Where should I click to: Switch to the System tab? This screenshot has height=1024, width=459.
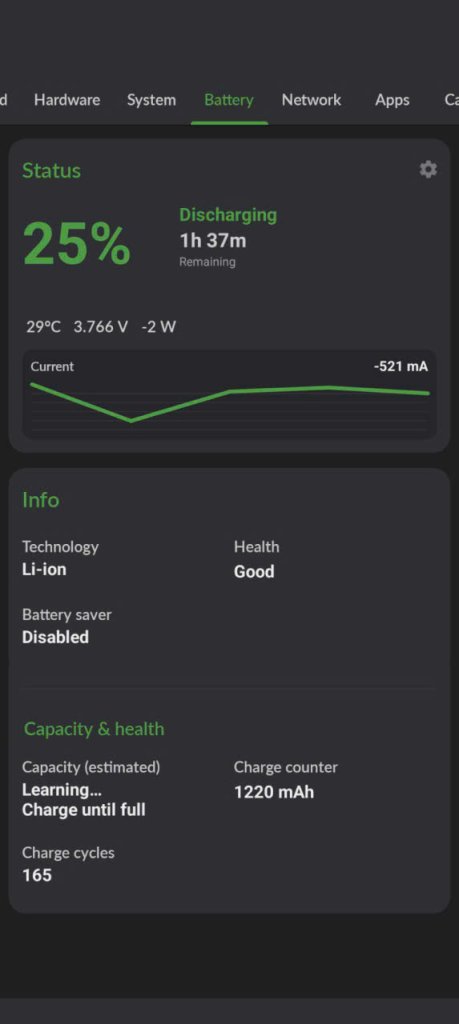(151, 100)
